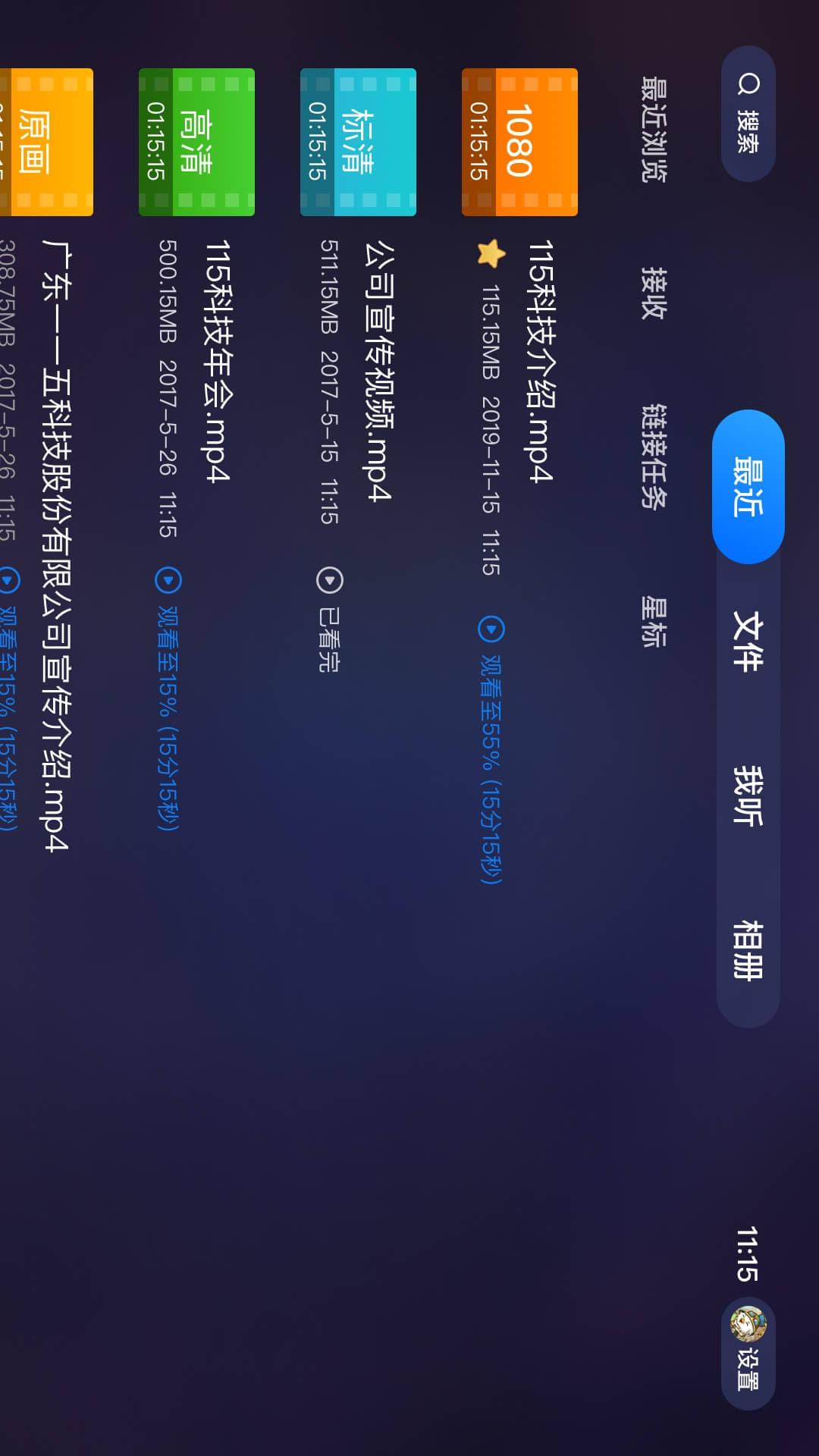
Task: Switch to the 文件 tab
Action: 748,642
